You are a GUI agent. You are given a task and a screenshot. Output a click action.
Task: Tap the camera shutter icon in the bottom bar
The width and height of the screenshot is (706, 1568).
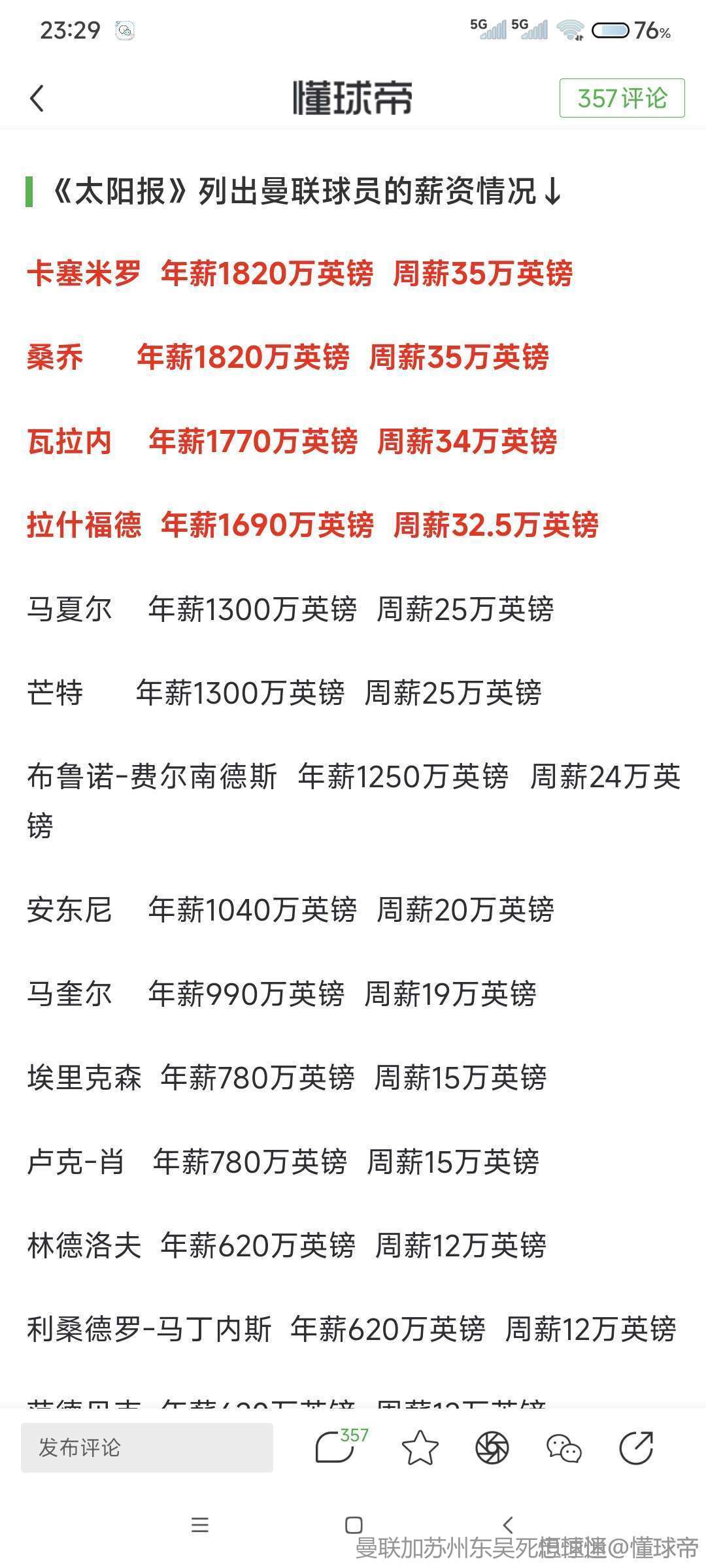pos(492,1448)
